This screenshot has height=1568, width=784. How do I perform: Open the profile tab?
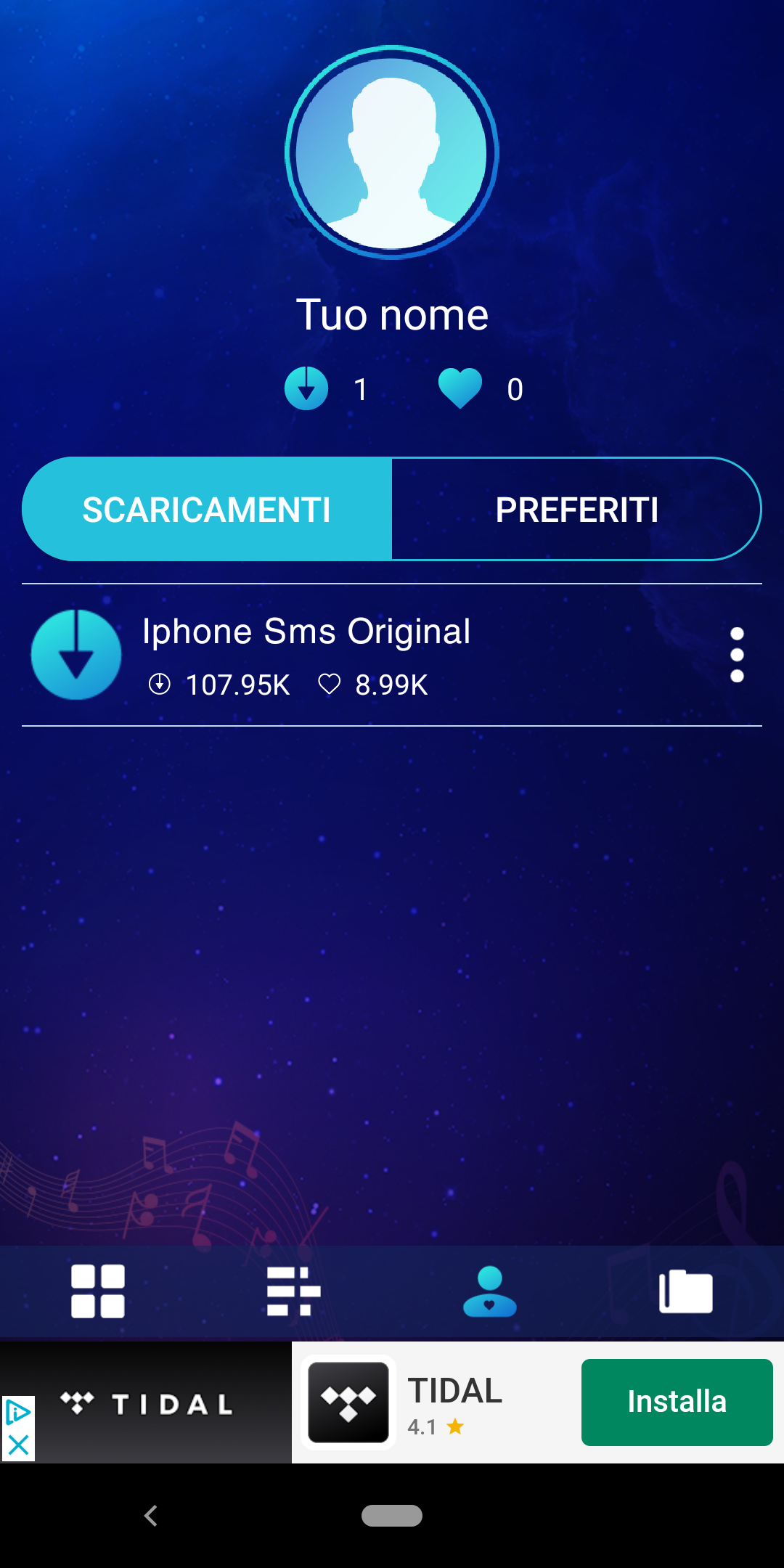pyautogui.click(x=490, y=1291)
